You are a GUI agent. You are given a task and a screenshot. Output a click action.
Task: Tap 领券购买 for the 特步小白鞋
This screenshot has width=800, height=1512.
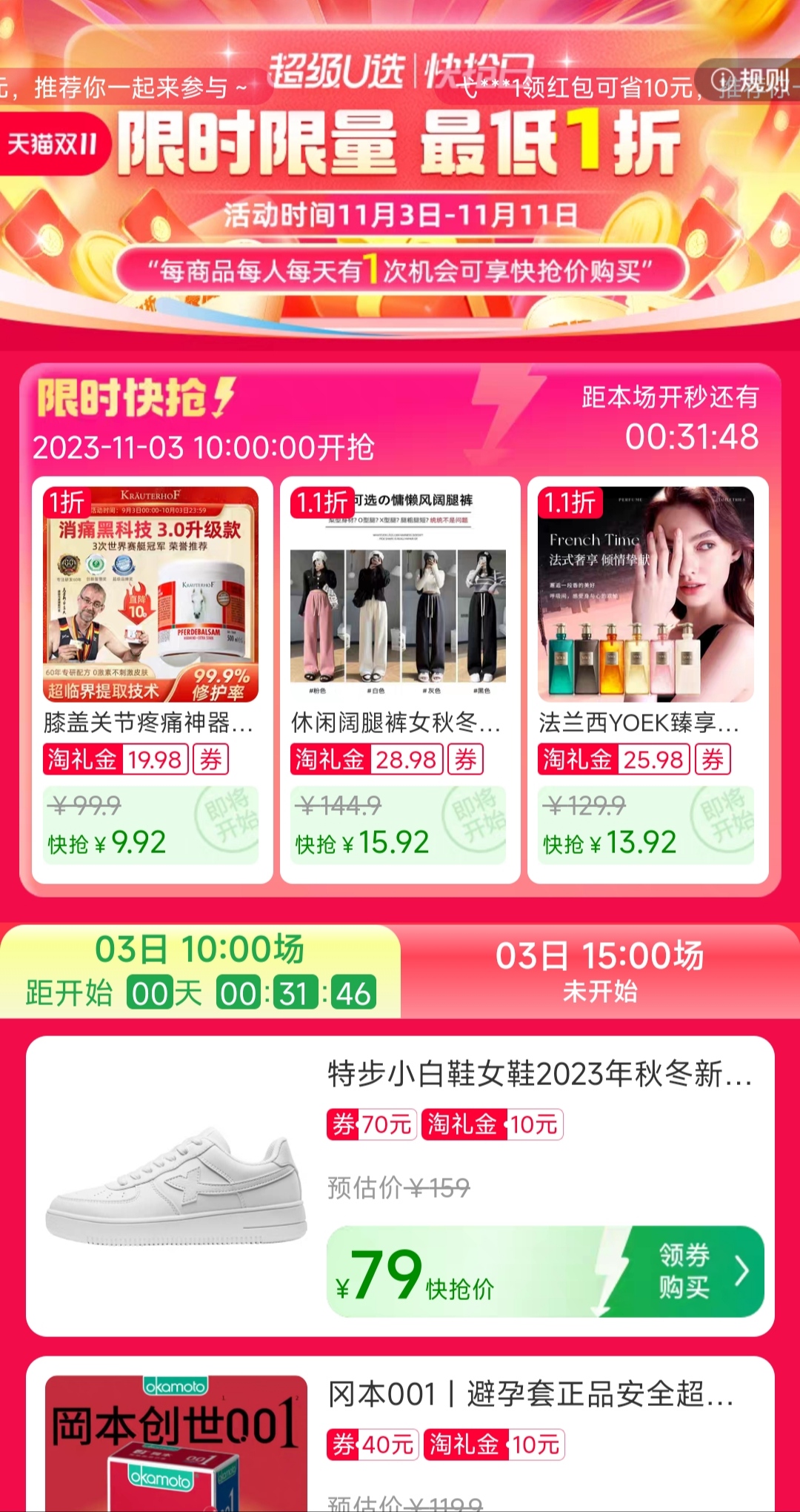click(x=686, y=1271)
